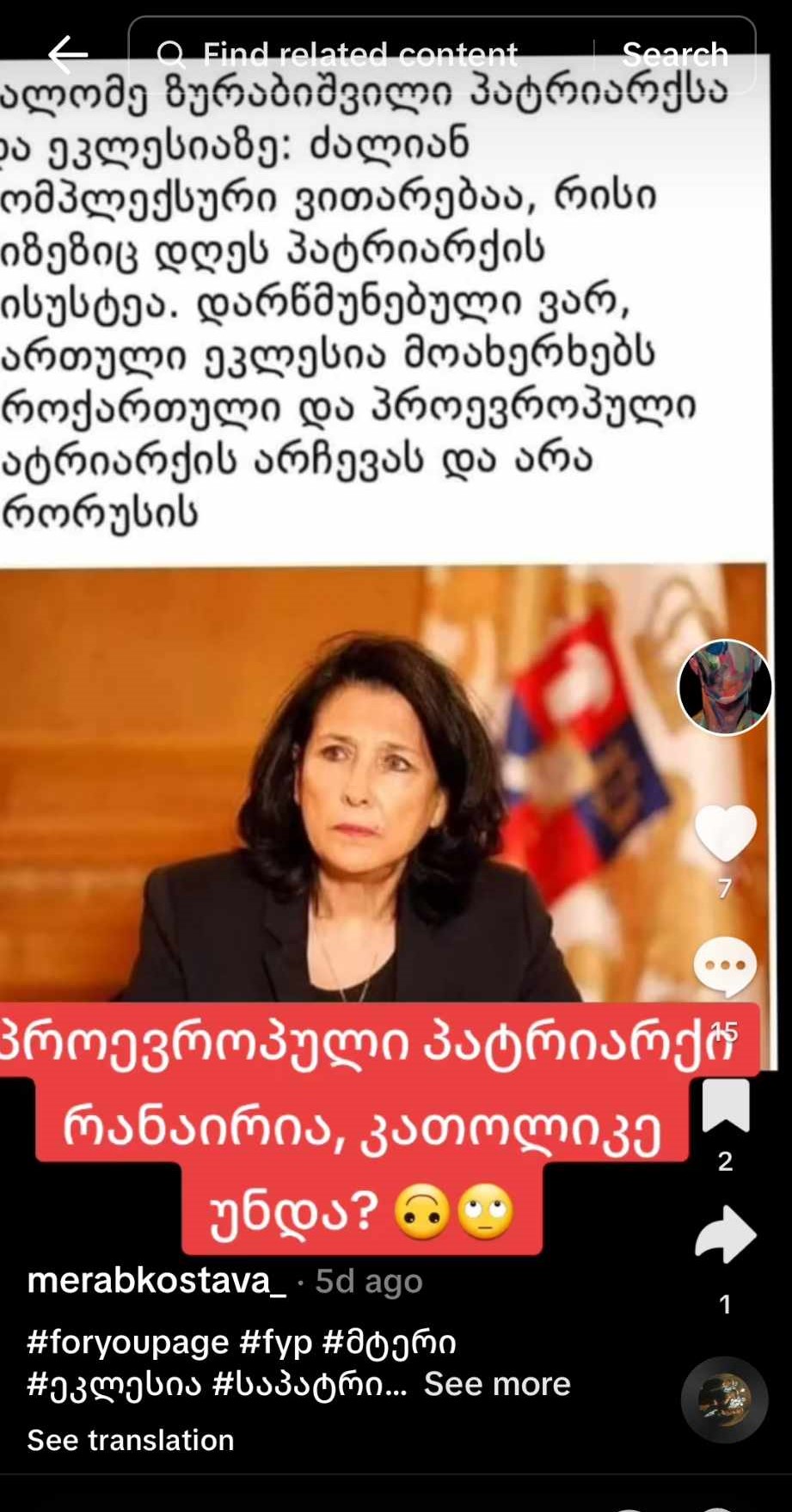Expand the caption with See more
Screen dimensions: 792x1512
pos(497,1384)
